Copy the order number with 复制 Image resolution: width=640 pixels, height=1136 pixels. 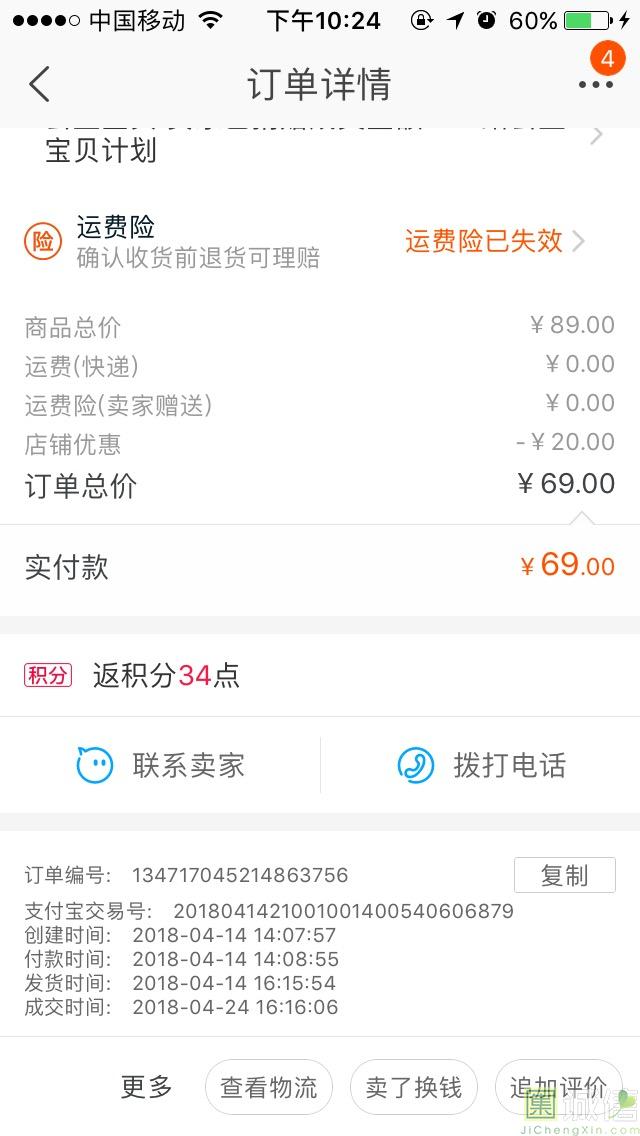coord(565,875)
